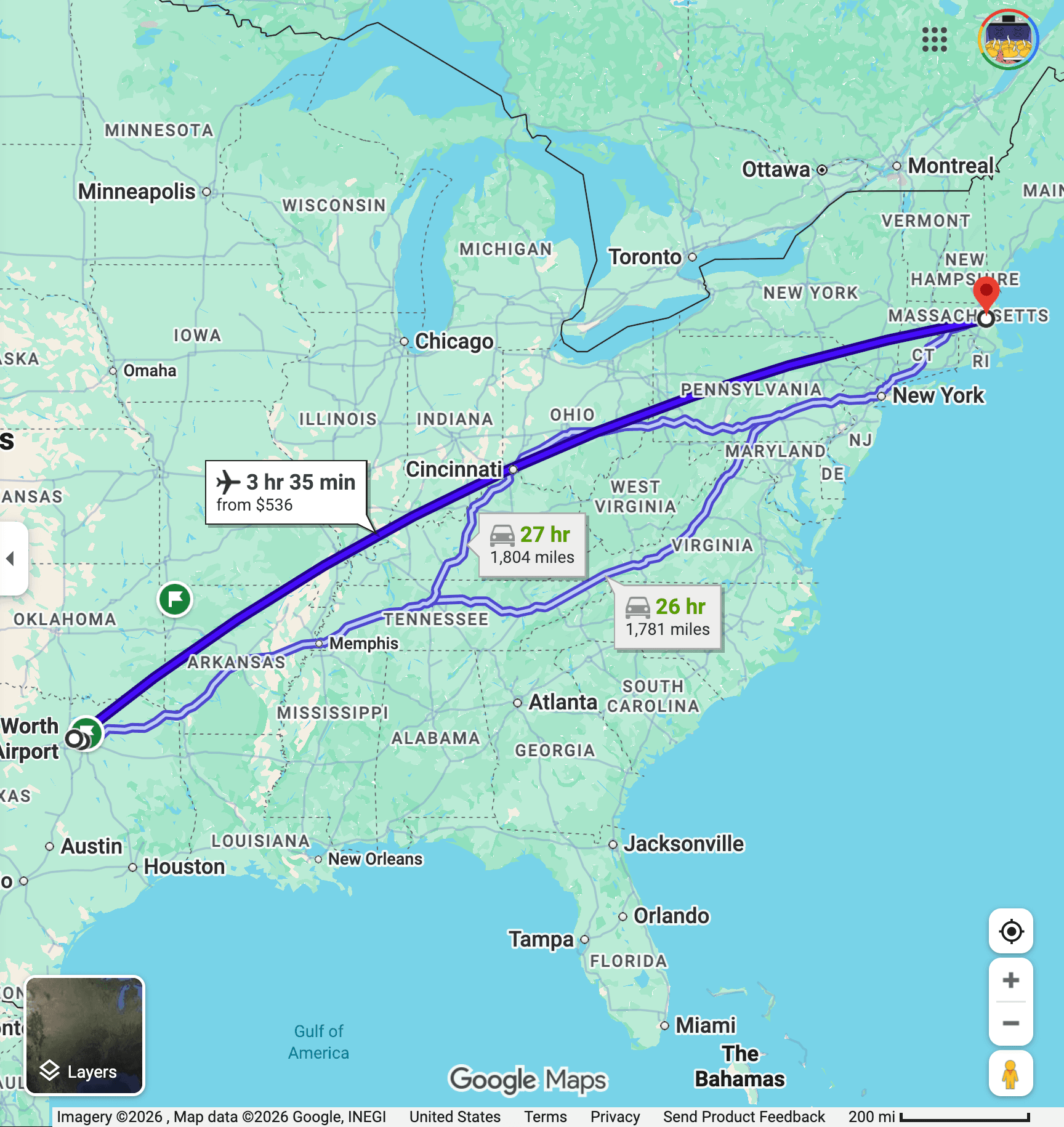Viewport: 1064px width, 1127px height.
Task: Open the Layers map type switcher
Action: pos(84,1035)
